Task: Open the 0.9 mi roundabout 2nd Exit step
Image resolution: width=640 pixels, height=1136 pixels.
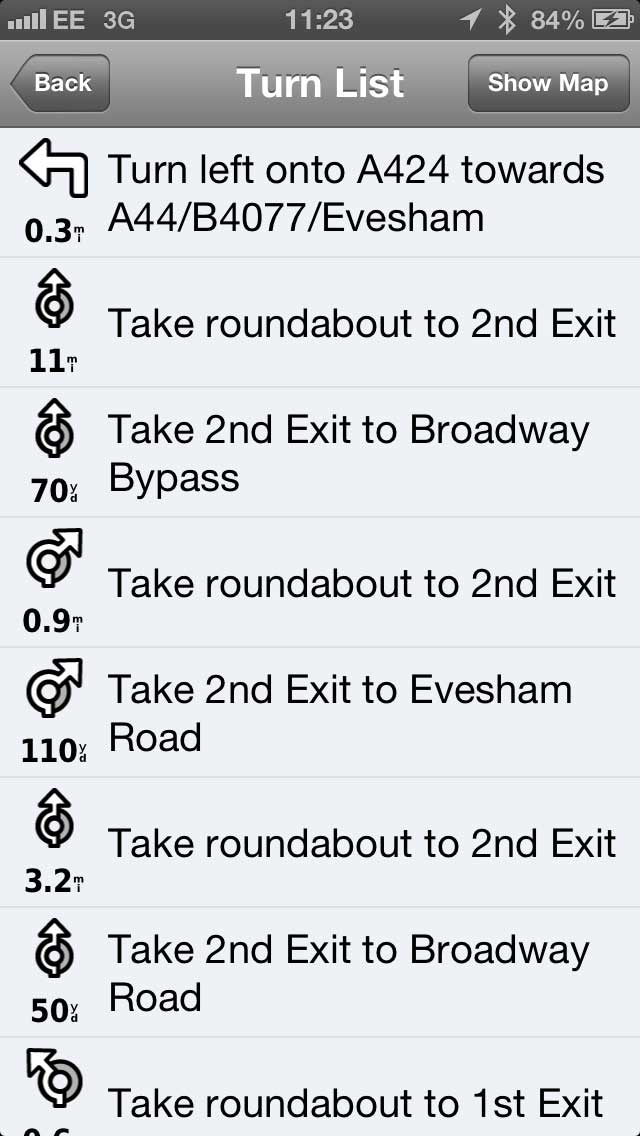Action: tap(320, 582)
